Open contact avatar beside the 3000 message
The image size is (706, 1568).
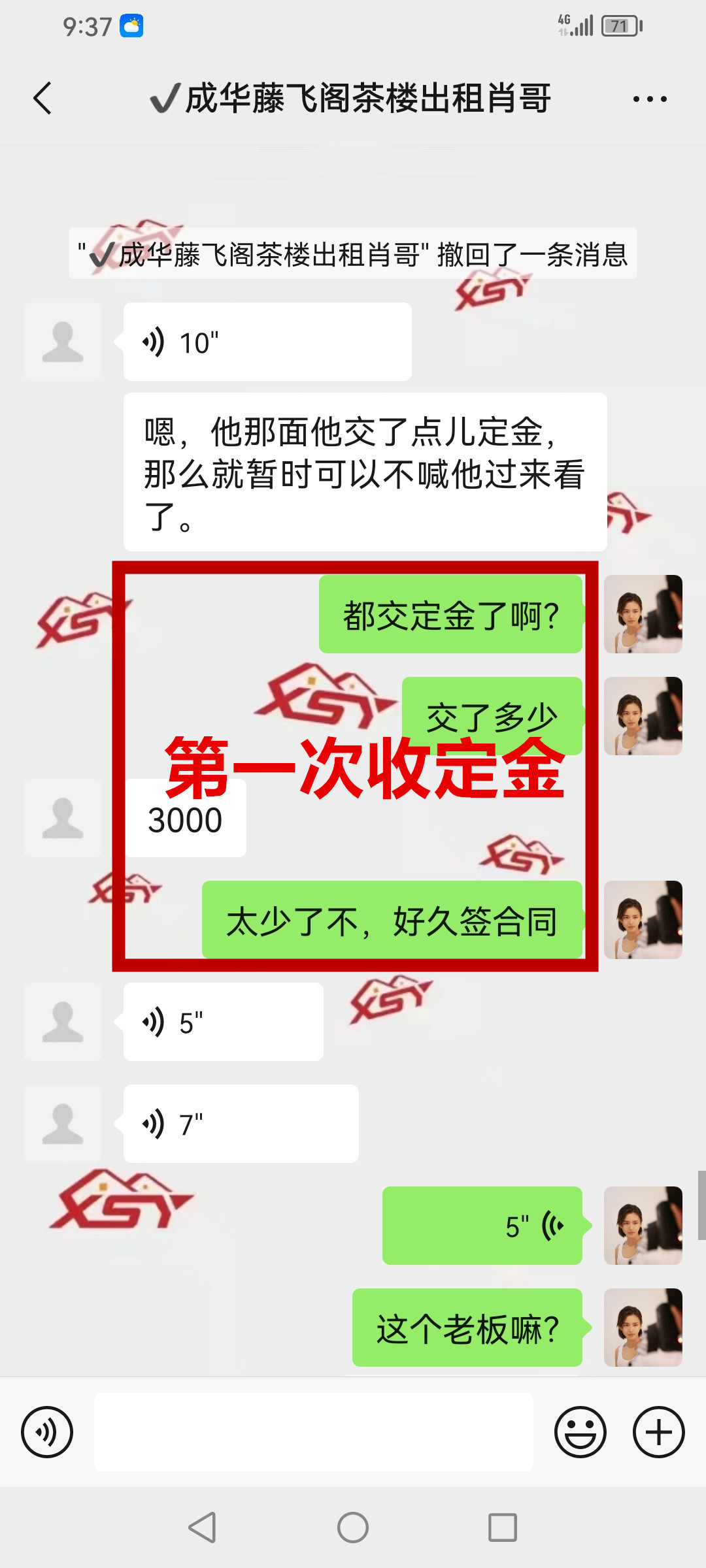click(x=63, y=818)
